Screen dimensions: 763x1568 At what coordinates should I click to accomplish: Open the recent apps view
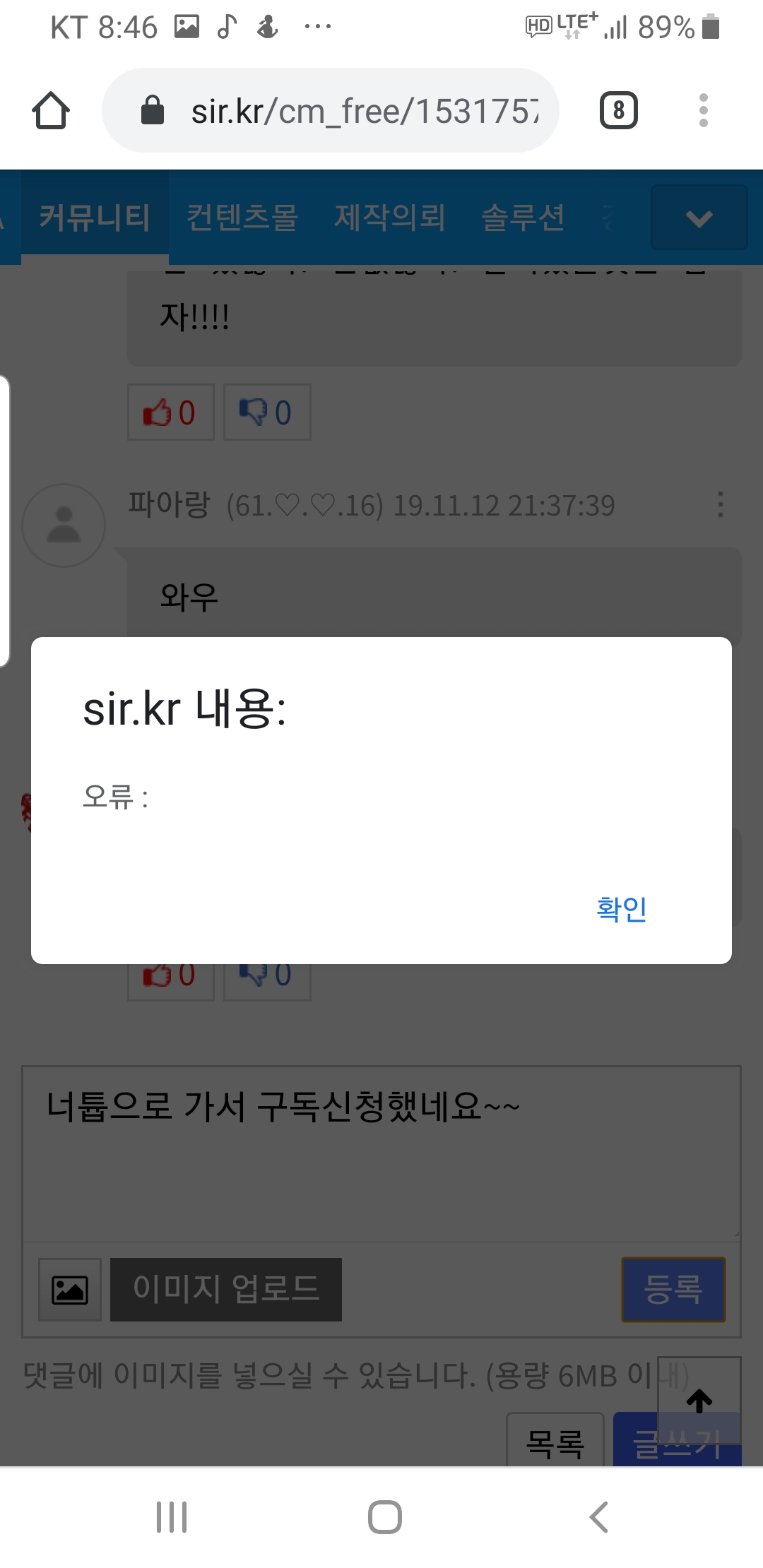click(172, 1516)
